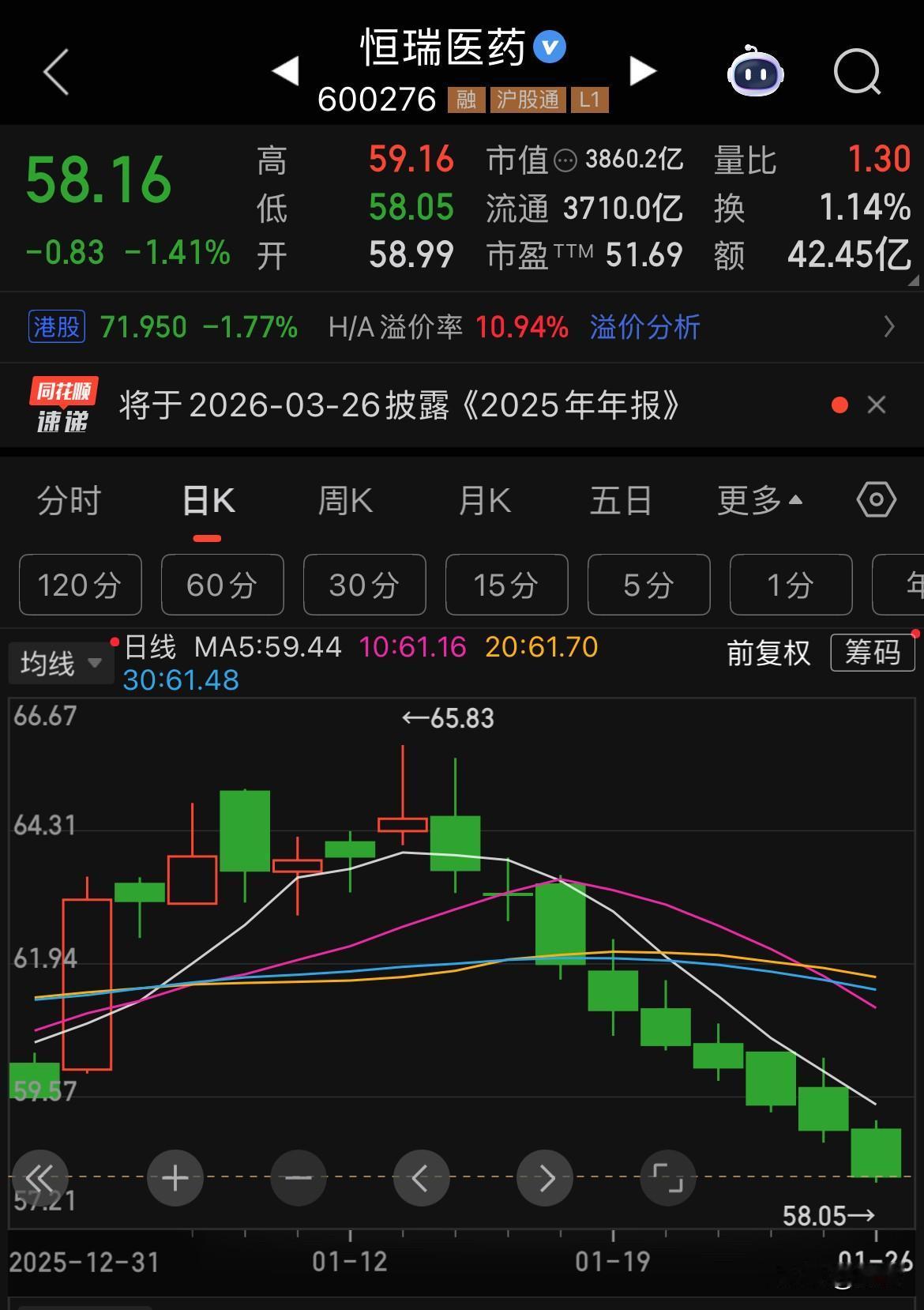Tap the back arrow to exit
The image size is (924, 1310).
pyautogui.click(x=54, y=71)
